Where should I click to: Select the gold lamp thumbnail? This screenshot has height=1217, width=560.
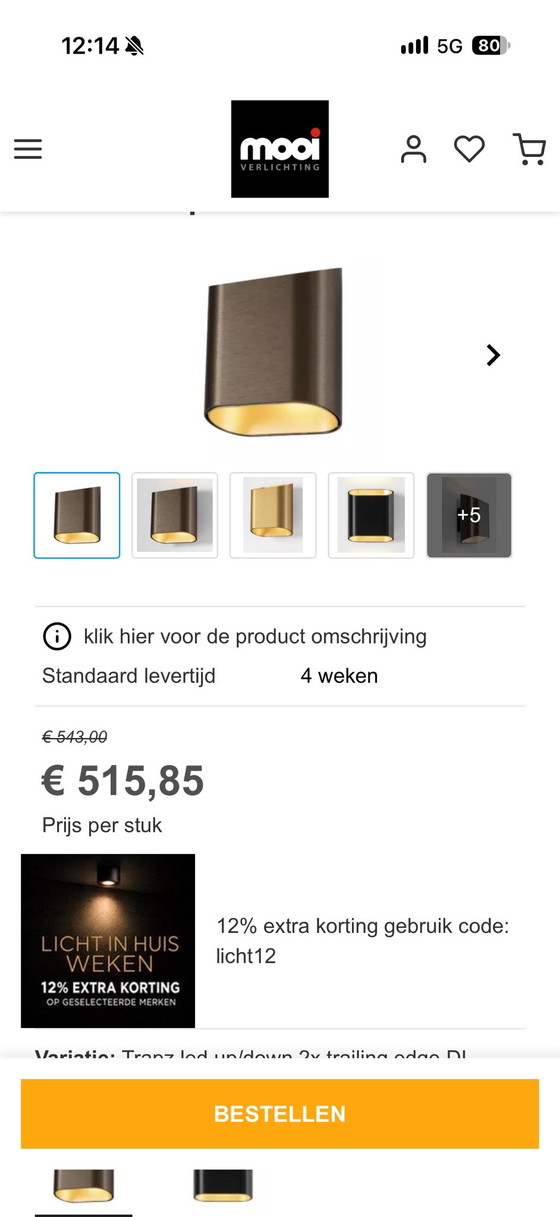pyautogui.click(x=273, y=515)
